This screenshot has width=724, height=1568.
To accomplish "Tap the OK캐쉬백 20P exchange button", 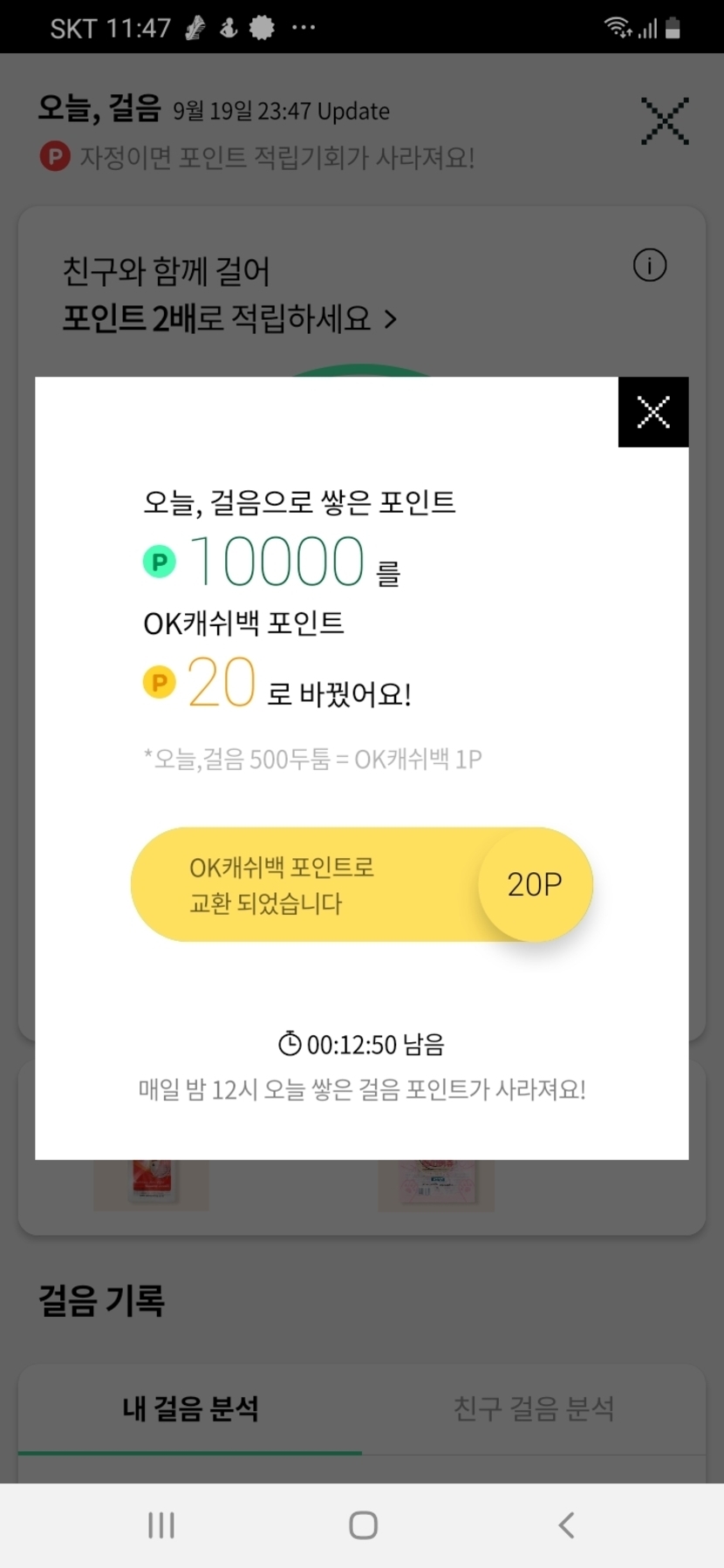I will (x=361, y=884).
